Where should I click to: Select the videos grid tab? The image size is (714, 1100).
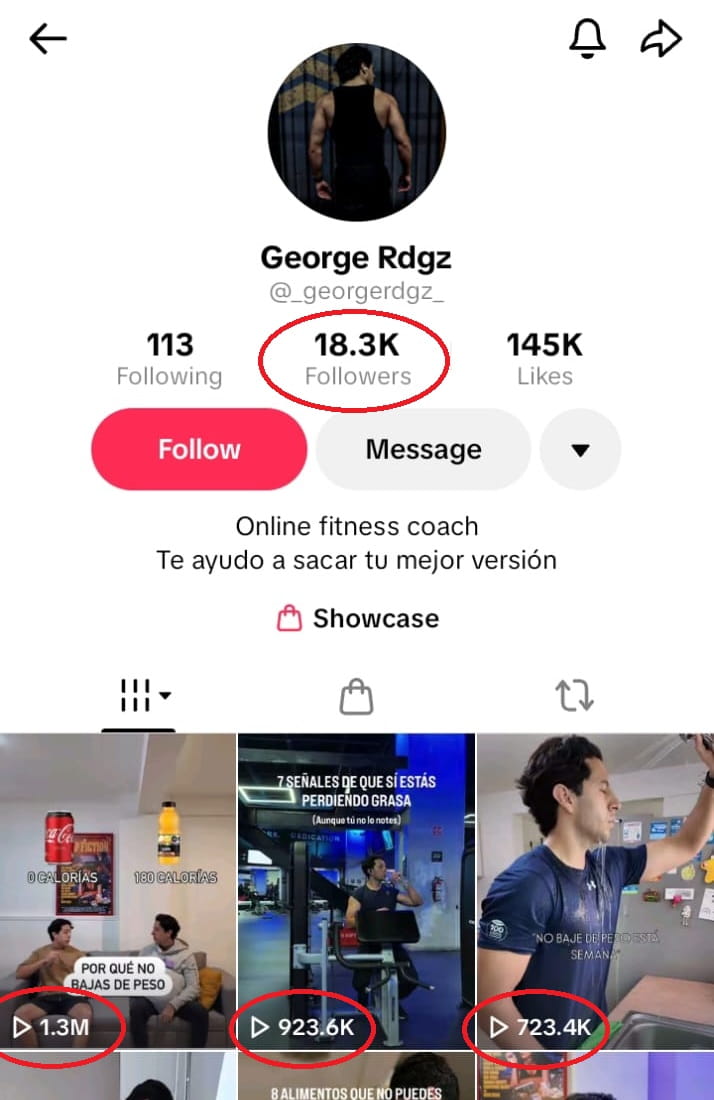[x=138, y=695]
